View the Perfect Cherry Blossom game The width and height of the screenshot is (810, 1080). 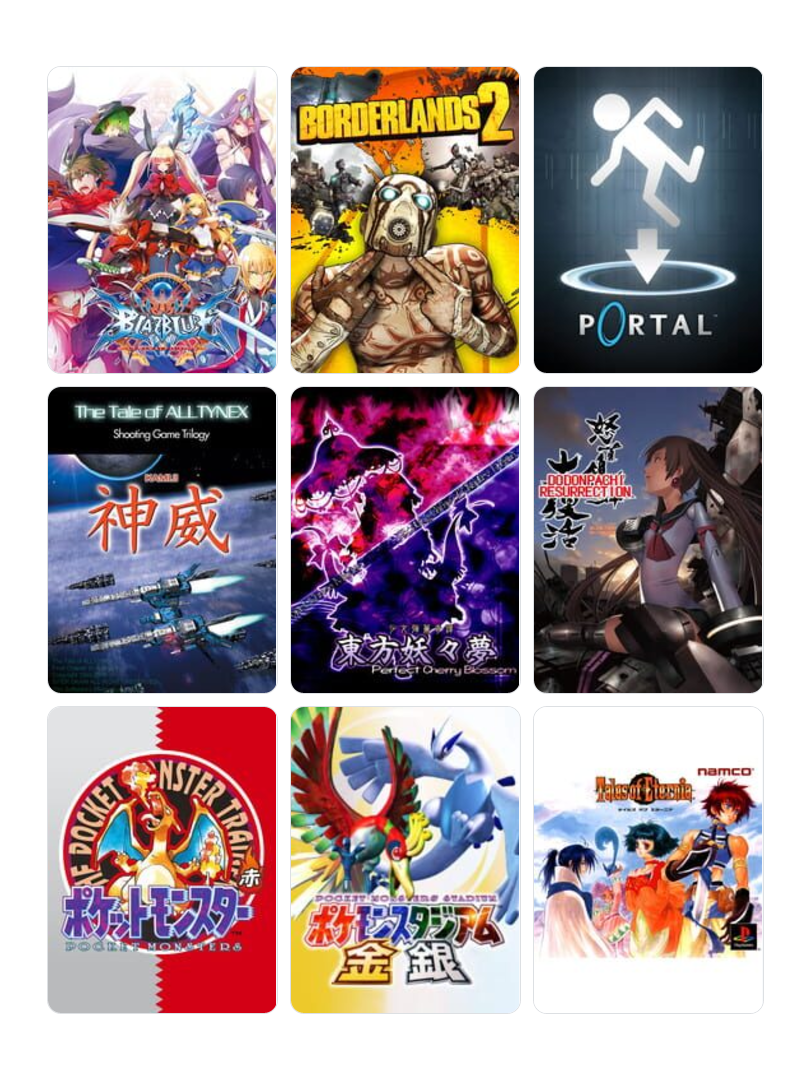(405, 540)
